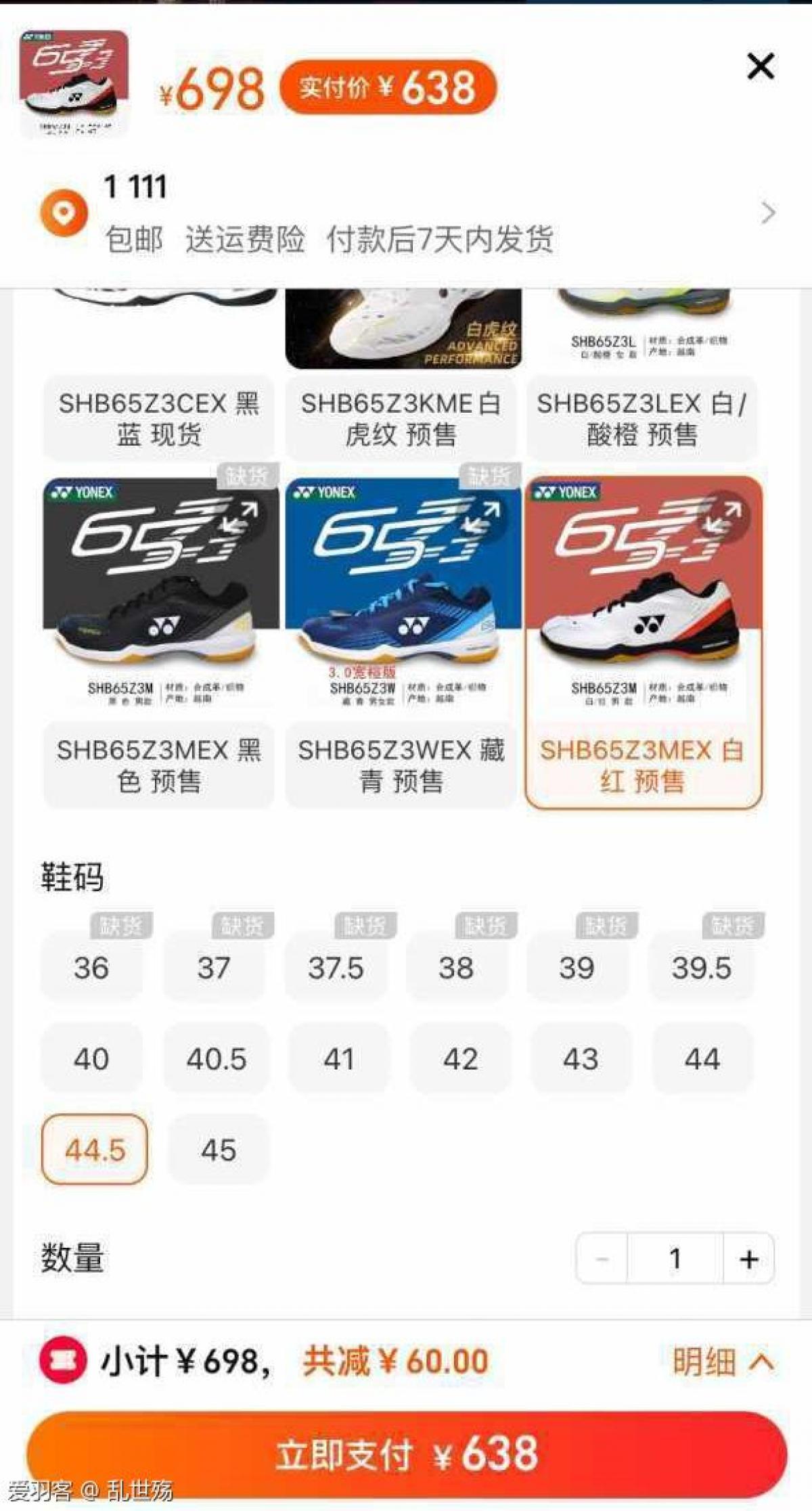Pick shoe size 40
The width and height of the screenshot is (812, 1511).
pos(91,1059)
